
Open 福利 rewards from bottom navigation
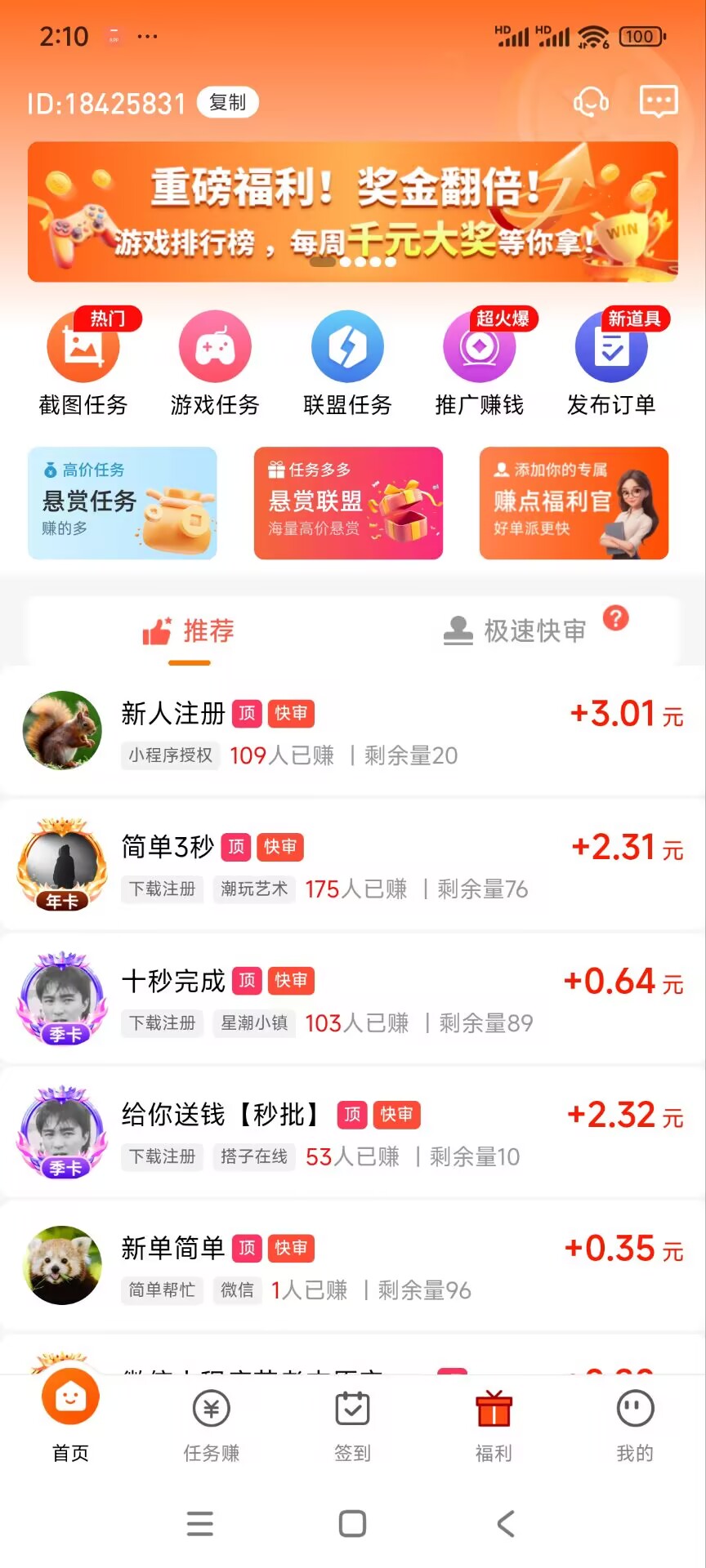tap(493, 1425)
